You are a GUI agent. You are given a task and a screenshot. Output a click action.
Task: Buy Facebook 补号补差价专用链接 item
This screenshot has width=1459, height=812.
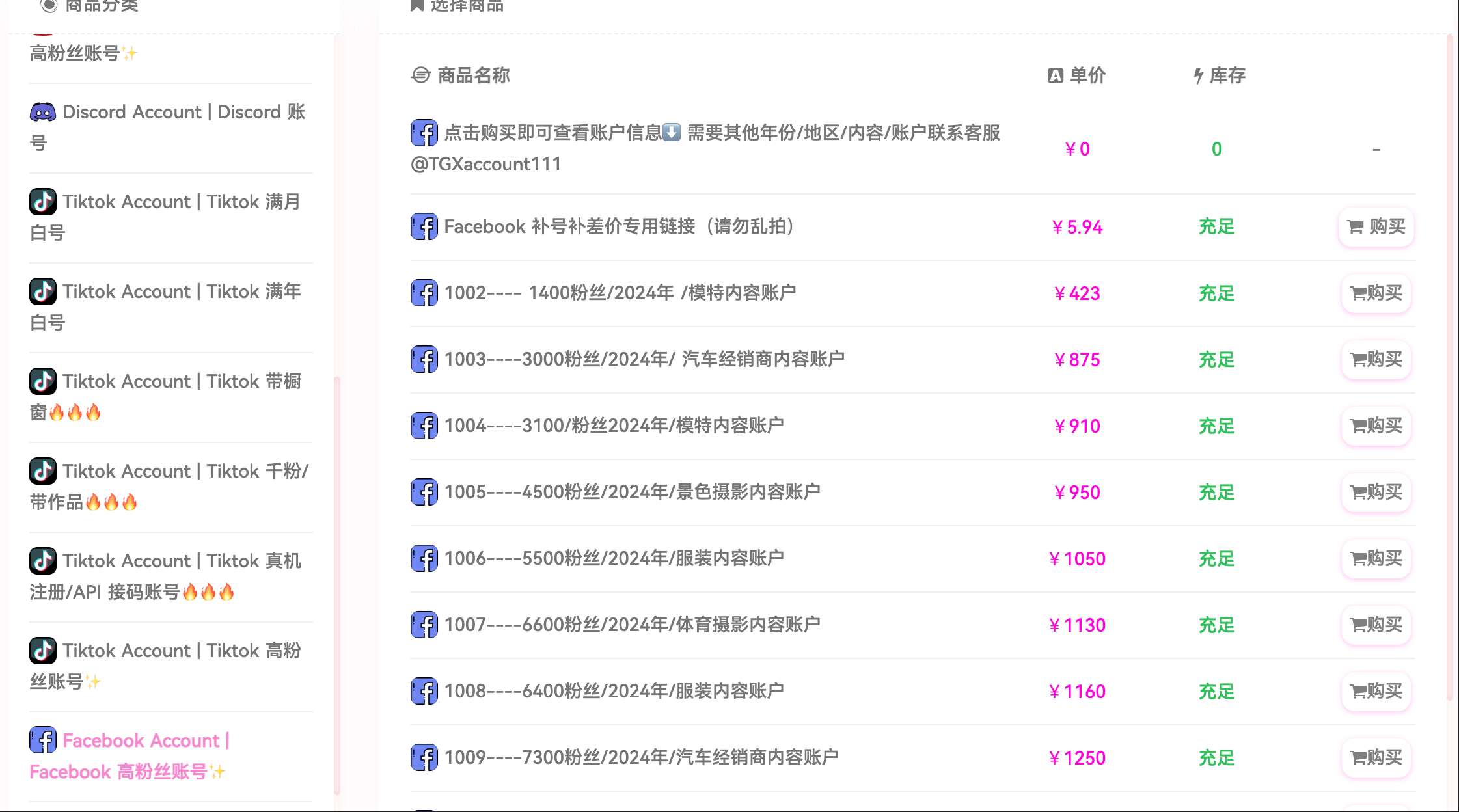[1376, 226]
